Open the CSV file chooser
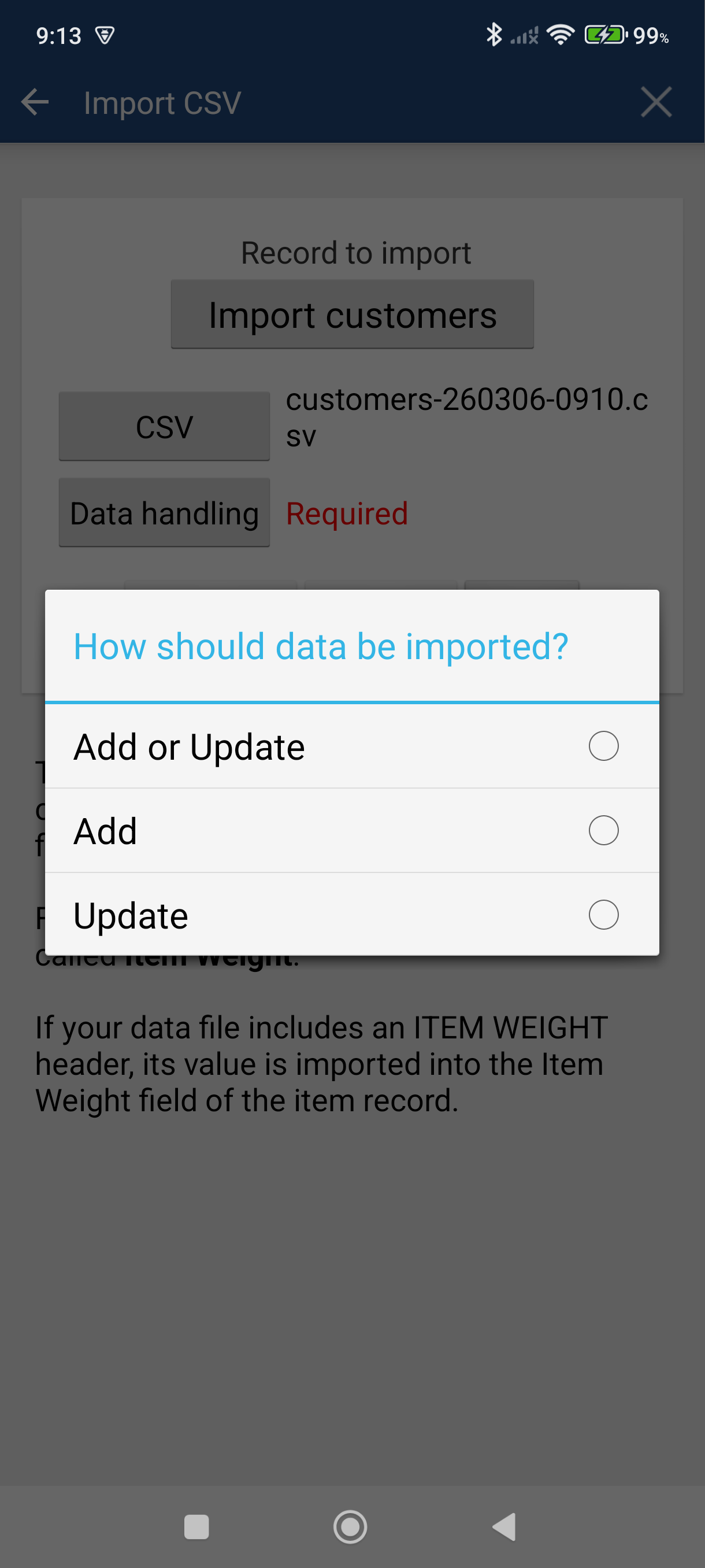This screenshot has height=1568, width=705. pyautogui.click(x=164, y=426)
